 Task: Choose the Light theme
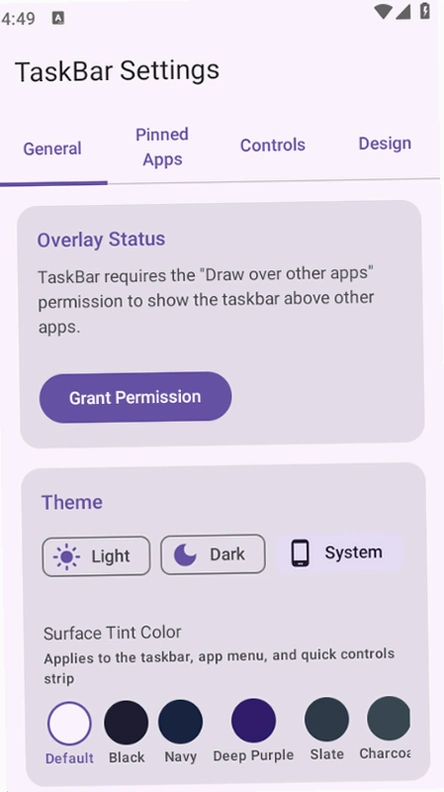(96, 556)
